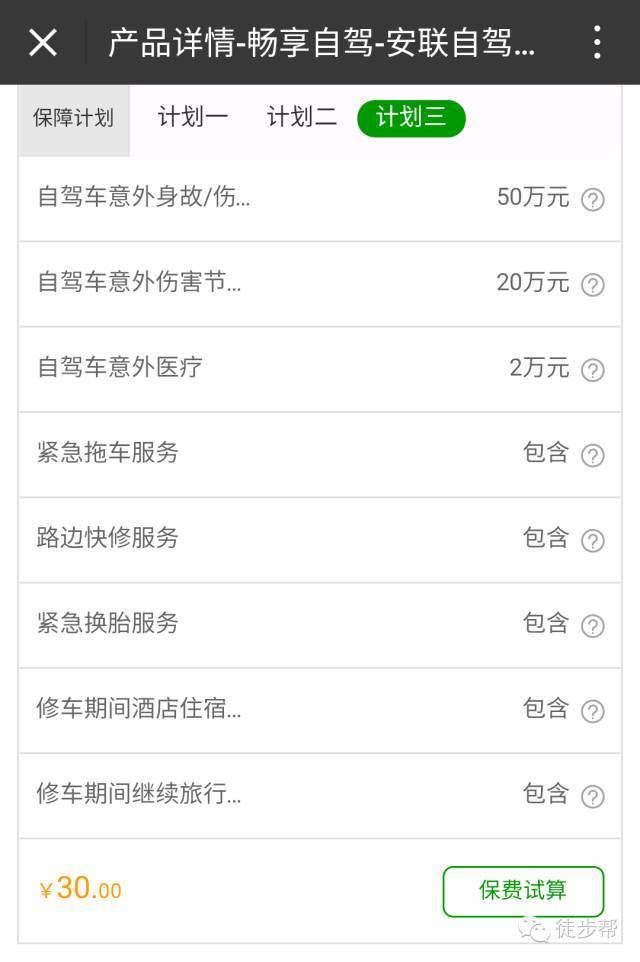
Task: View info on 紧急换胎服务
Action: (x=593, y=626)
